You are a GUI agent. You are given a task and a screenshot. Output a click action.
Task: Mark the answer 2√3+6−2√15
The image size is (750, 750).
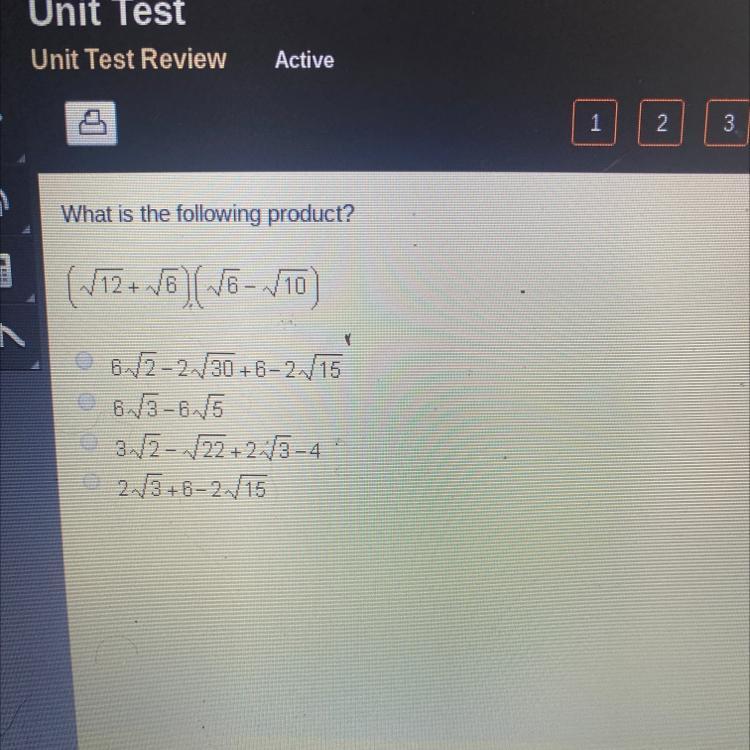(x=91, y=481)
